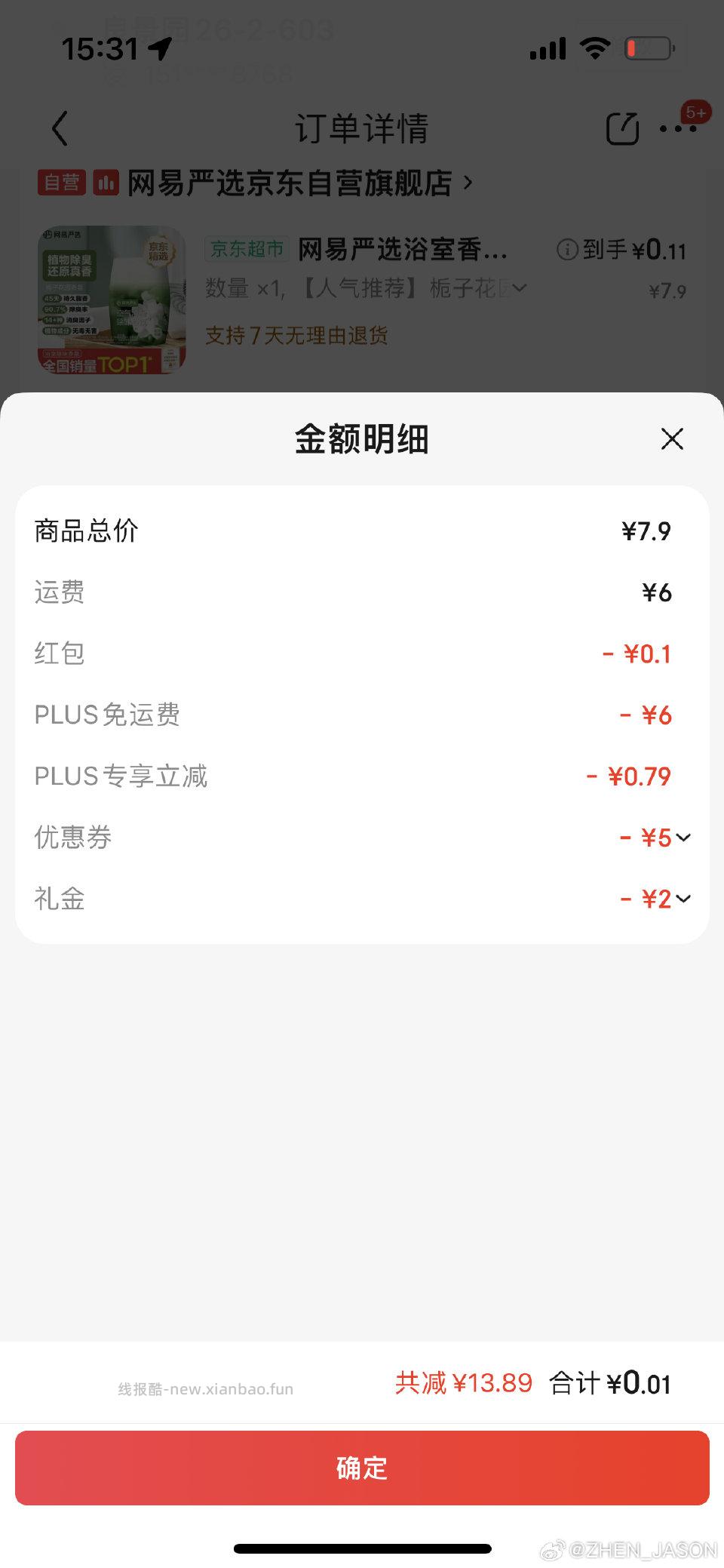This screenshot has width=724, height=1568.
Task: Tap the 红包 discount row
Action: 362,653
